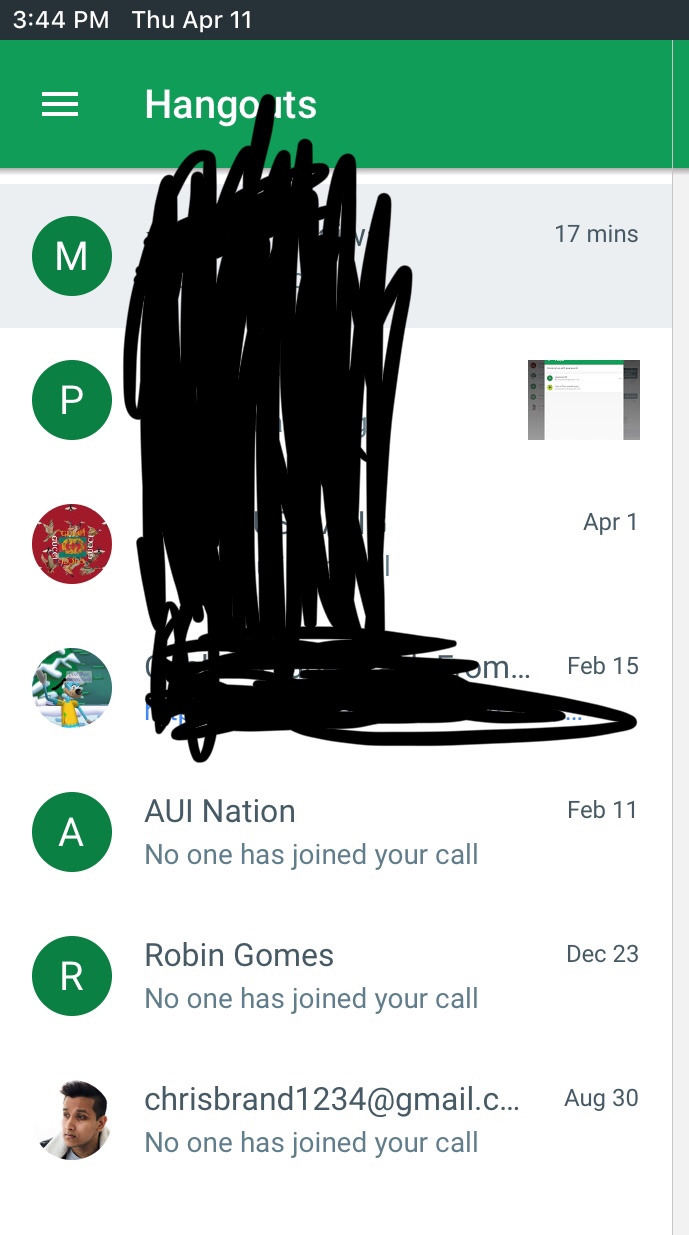Open the chrisbrand1234@gmail.c… conversation
This screenshot has width=689, height=1235.
click(x=336, y=1120)
